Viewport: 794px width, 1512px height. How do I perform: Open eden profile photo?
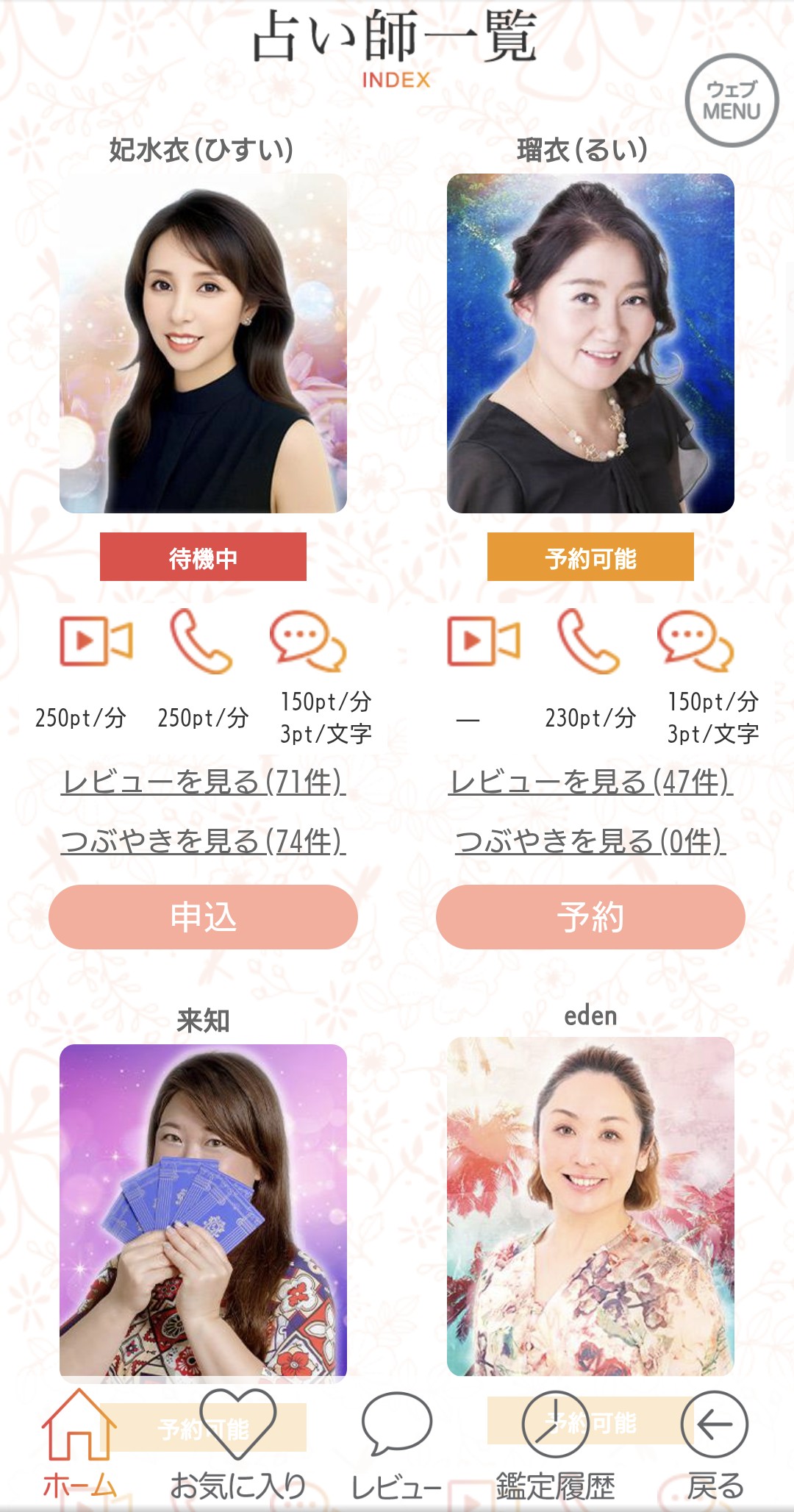click(590, 1206)
